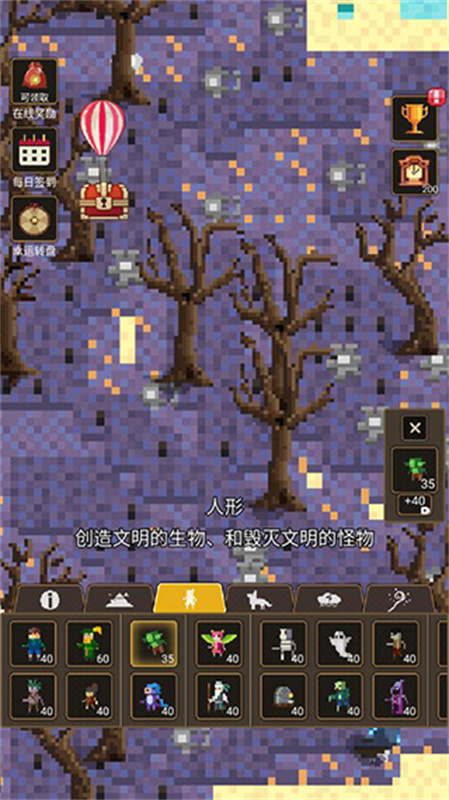The image size is (449, 800).
Task: Select the purple hooded mage creature
Action: click(x=396, y=696)
